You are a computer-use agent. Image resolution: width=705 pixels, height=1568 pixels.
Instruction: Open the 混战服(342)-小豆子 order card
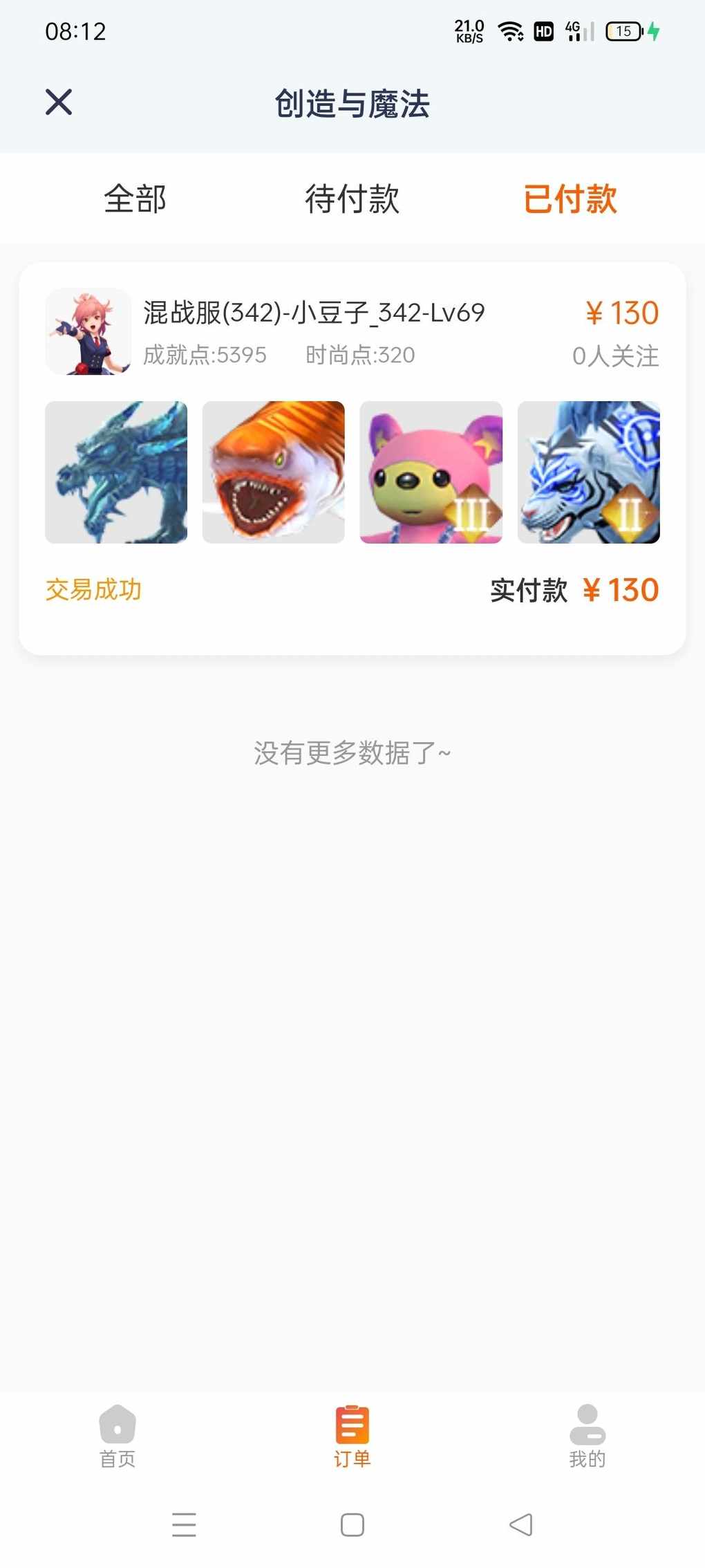[x=352, y=458]
